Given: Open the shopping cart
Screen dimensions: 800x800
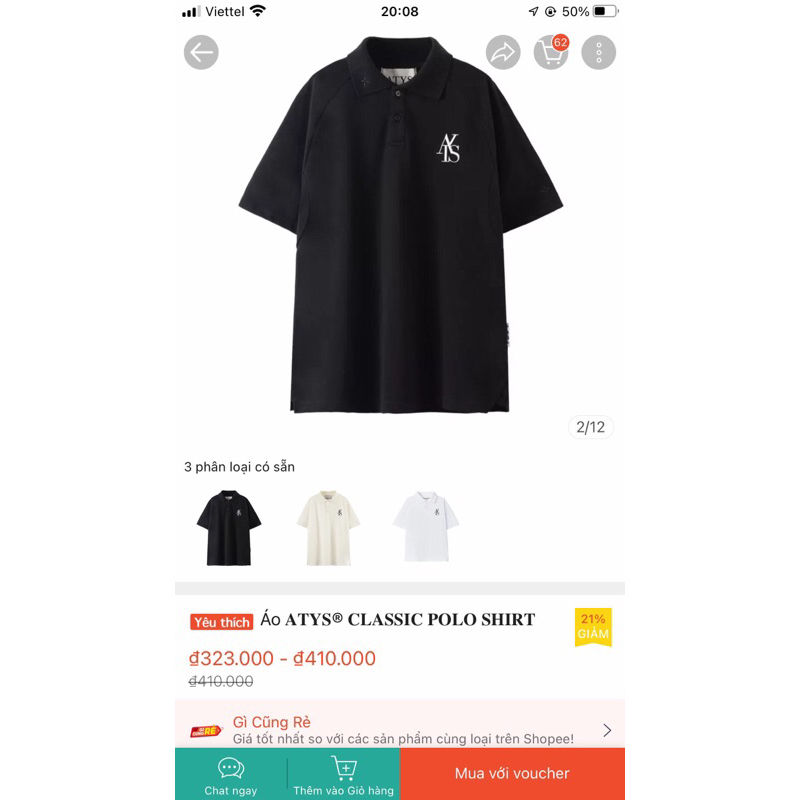Looking at the screenshot, I should coord(550,52).
